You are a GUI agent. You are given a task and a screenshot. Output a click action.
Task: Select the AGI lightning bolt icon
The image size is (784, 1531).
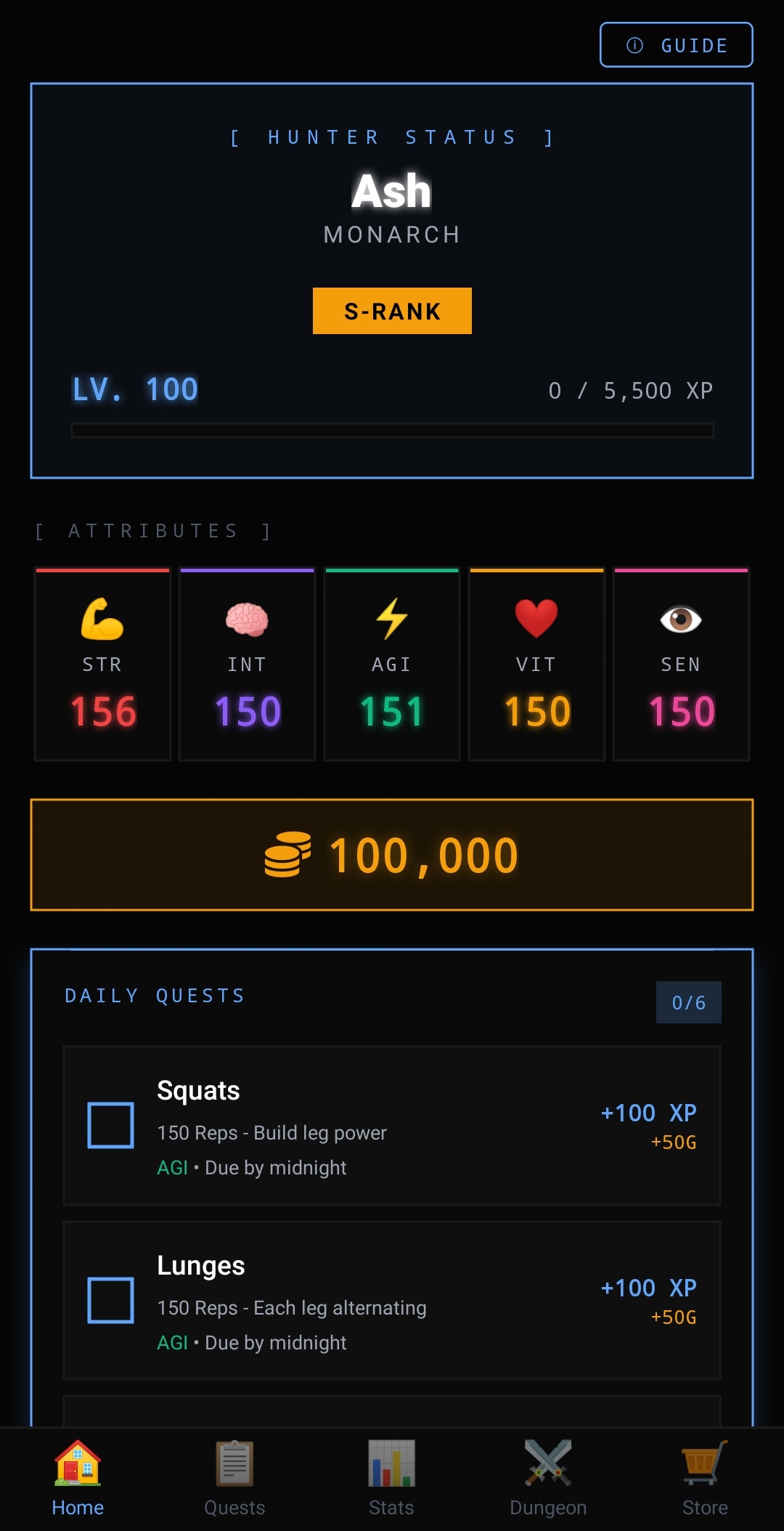(391, 619)
